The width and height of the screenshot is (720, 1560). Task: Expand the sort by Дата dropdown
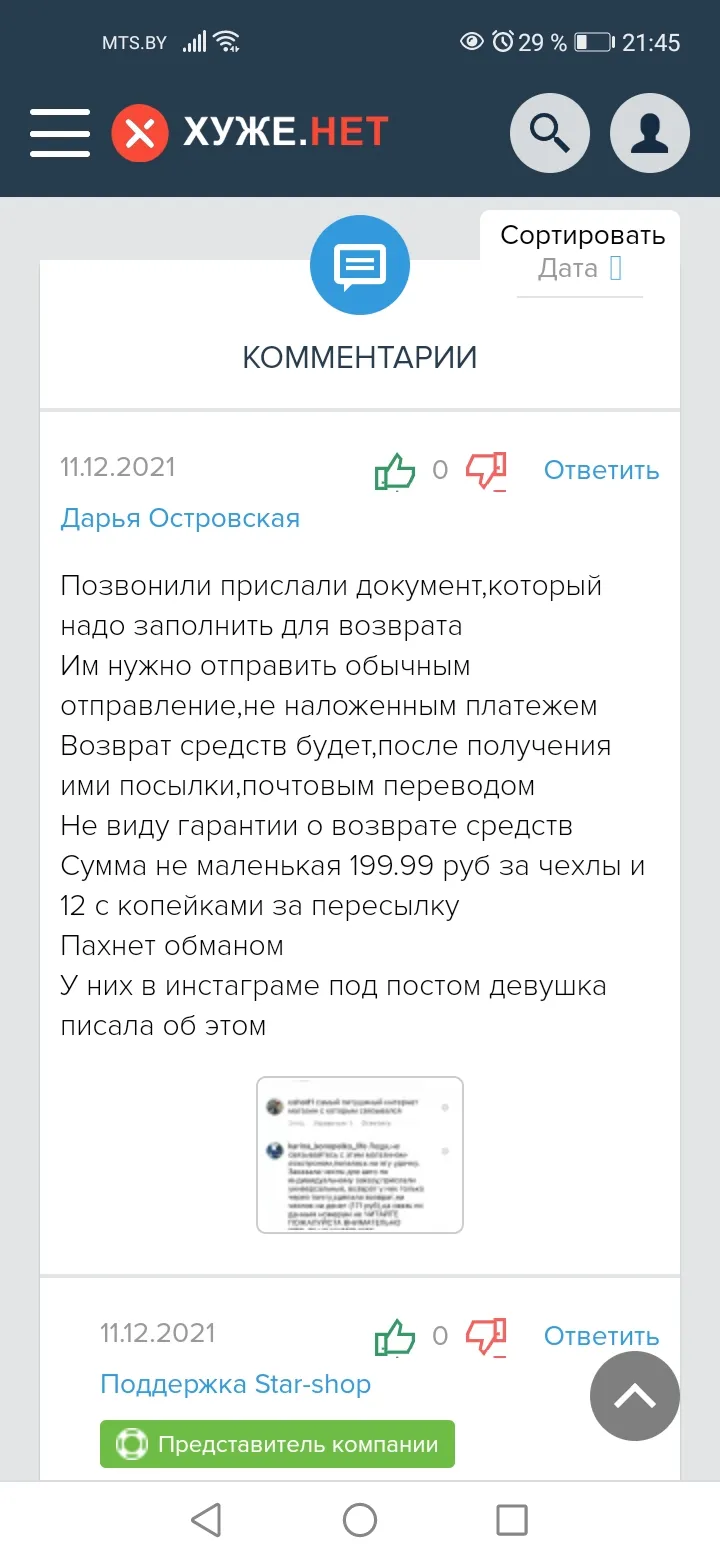click(580, 268)
